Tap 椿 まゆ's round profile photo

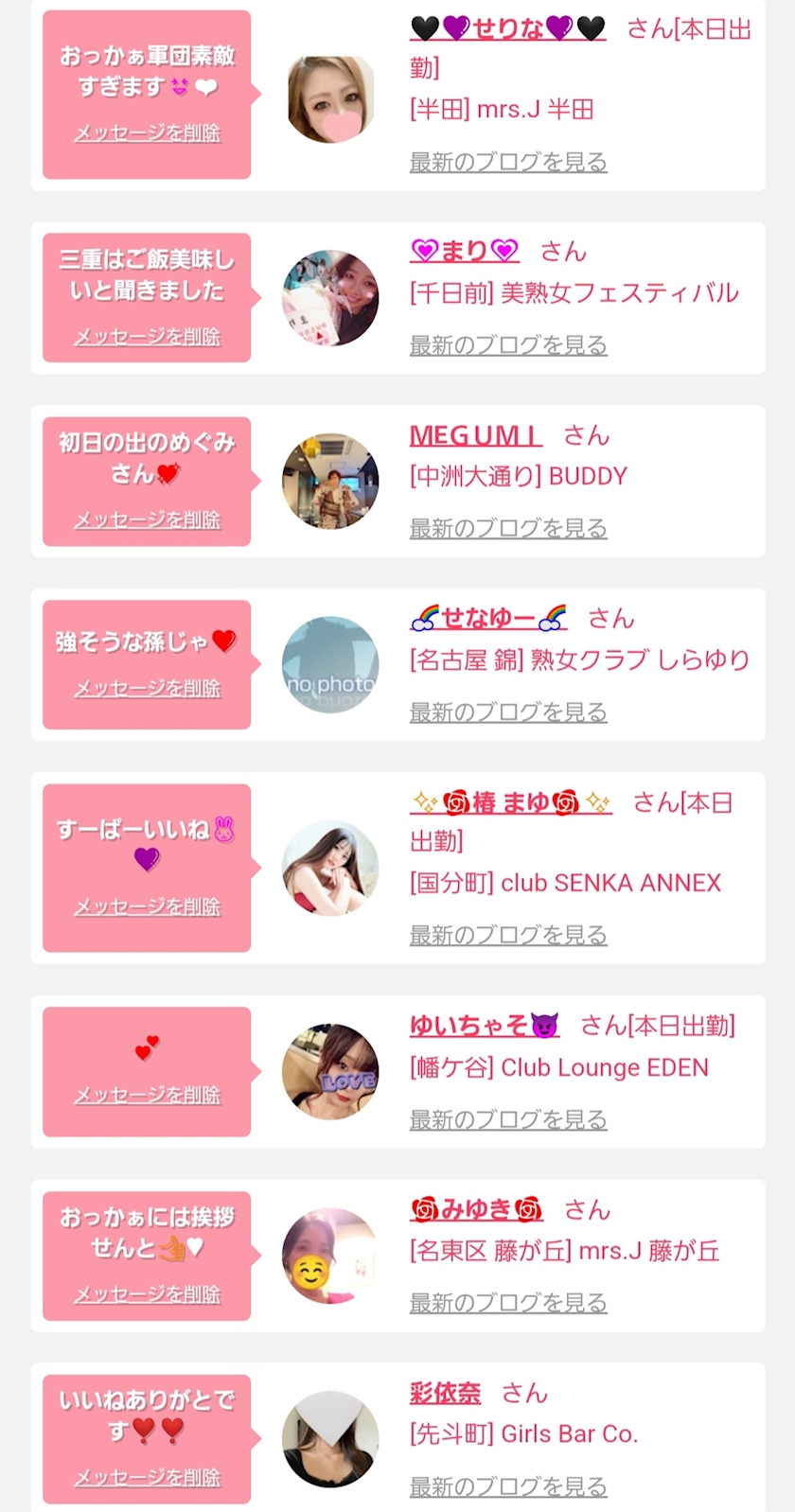330,869
